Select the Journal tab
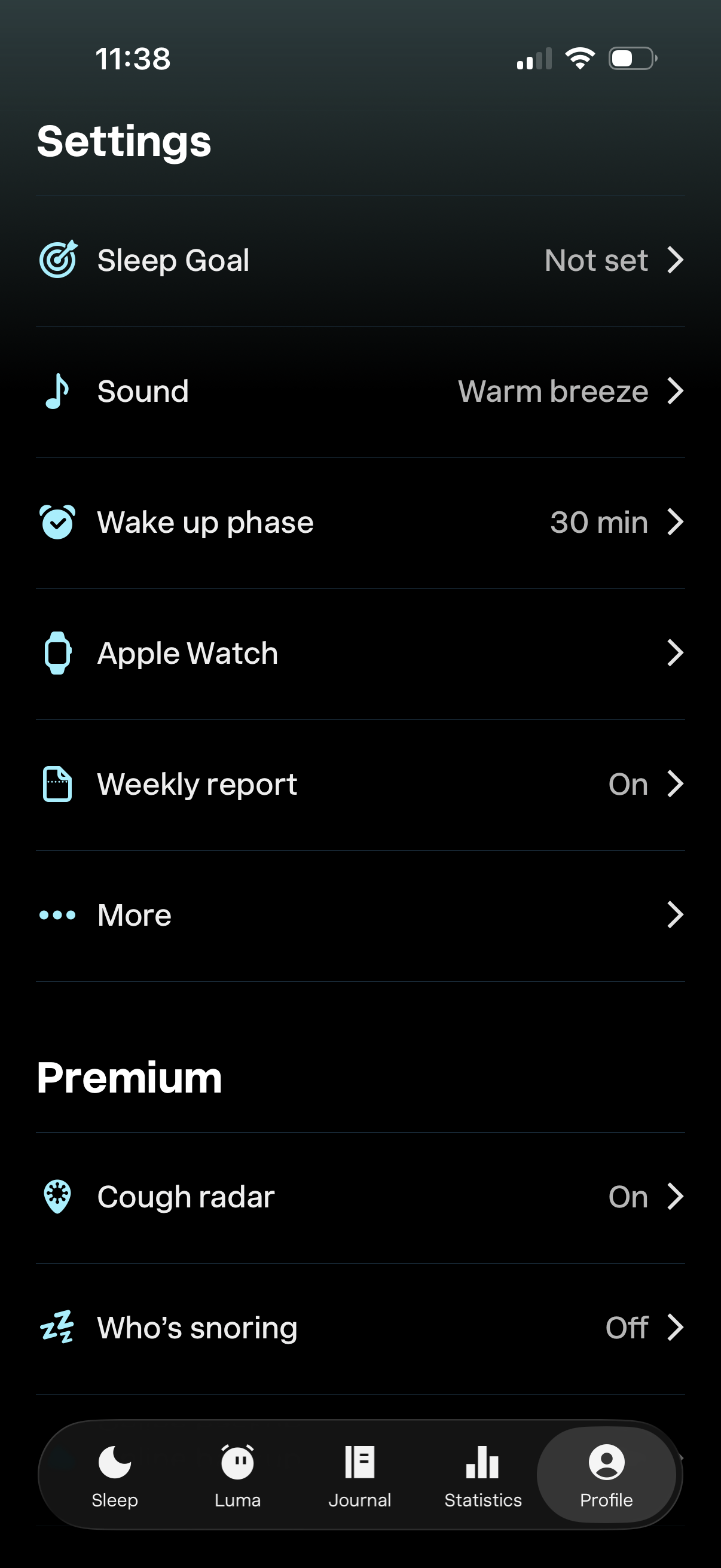Viewport: 721px width, 1568px height. (x=359, y=1474)
